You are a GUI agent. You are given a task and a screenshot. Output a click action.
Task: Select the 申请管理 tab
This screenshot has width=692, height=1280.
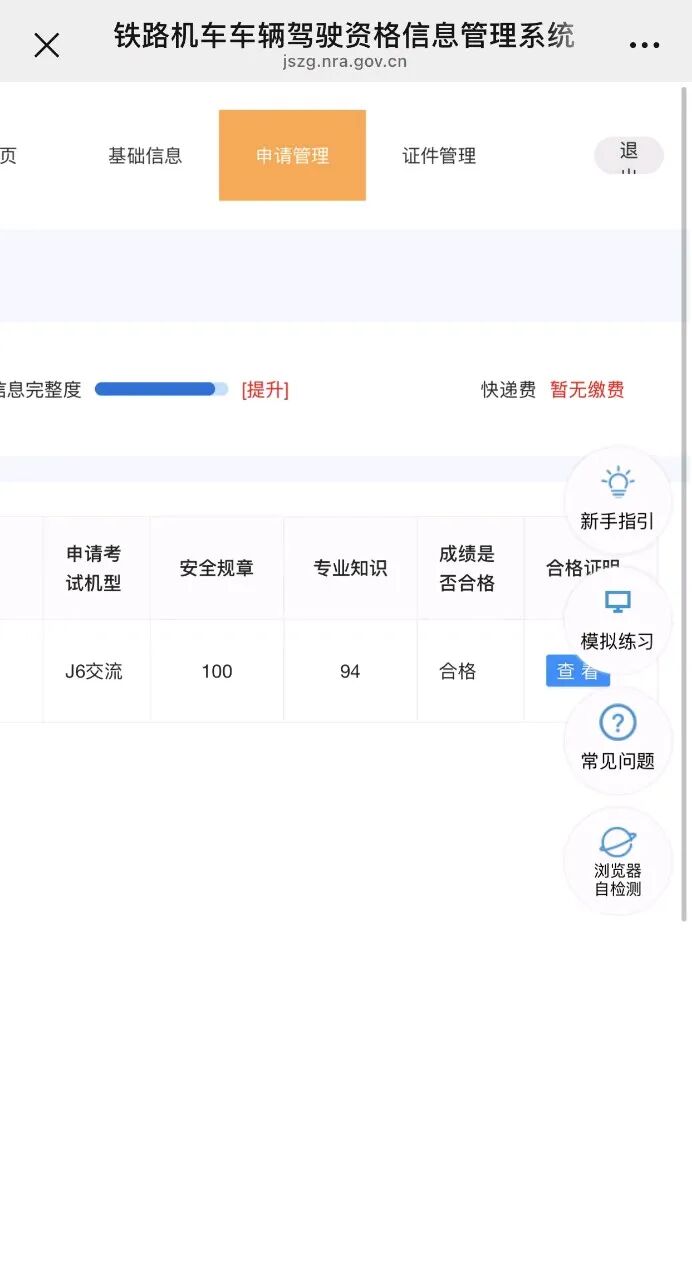(292, 156)
